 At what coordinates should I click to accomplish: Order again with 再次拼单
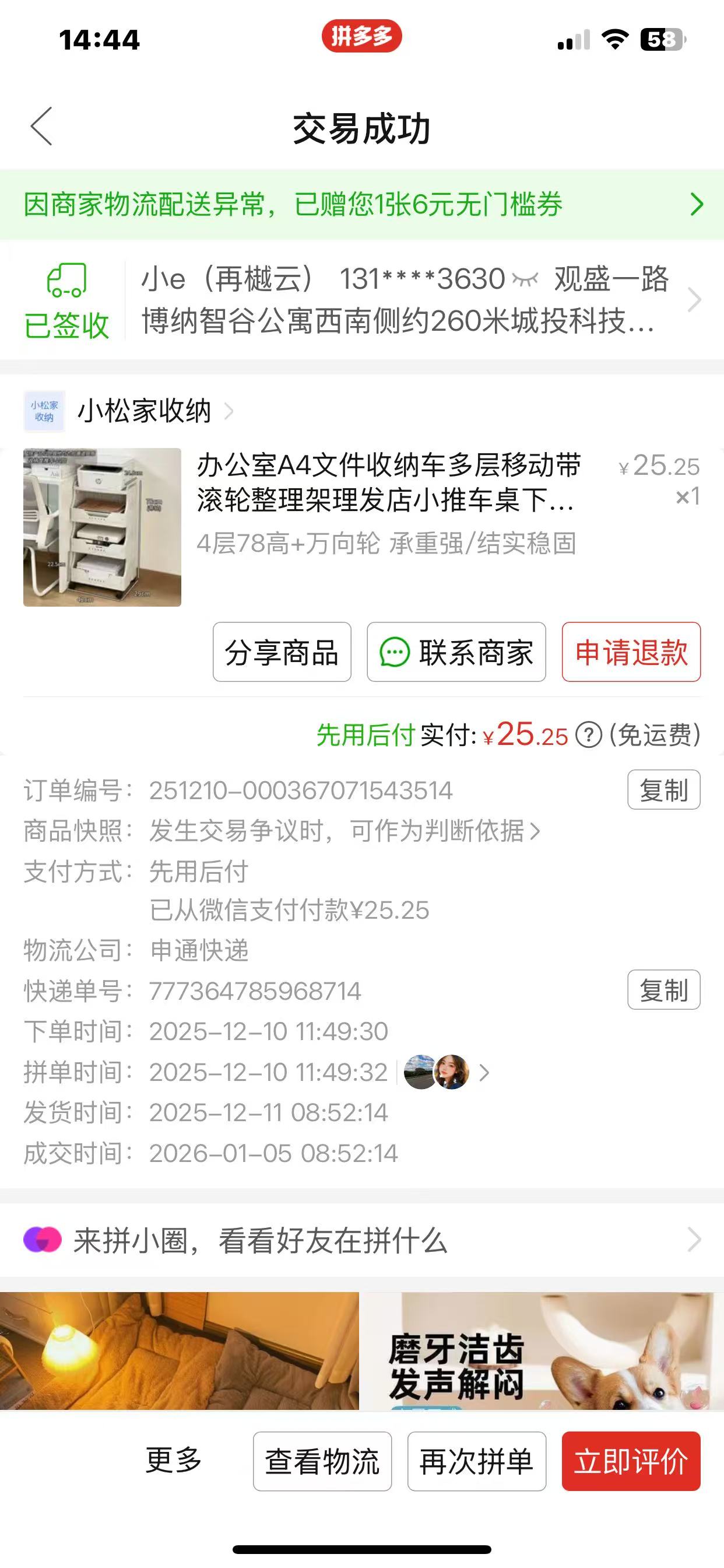pyautogui.click(x=476, y=1461)
